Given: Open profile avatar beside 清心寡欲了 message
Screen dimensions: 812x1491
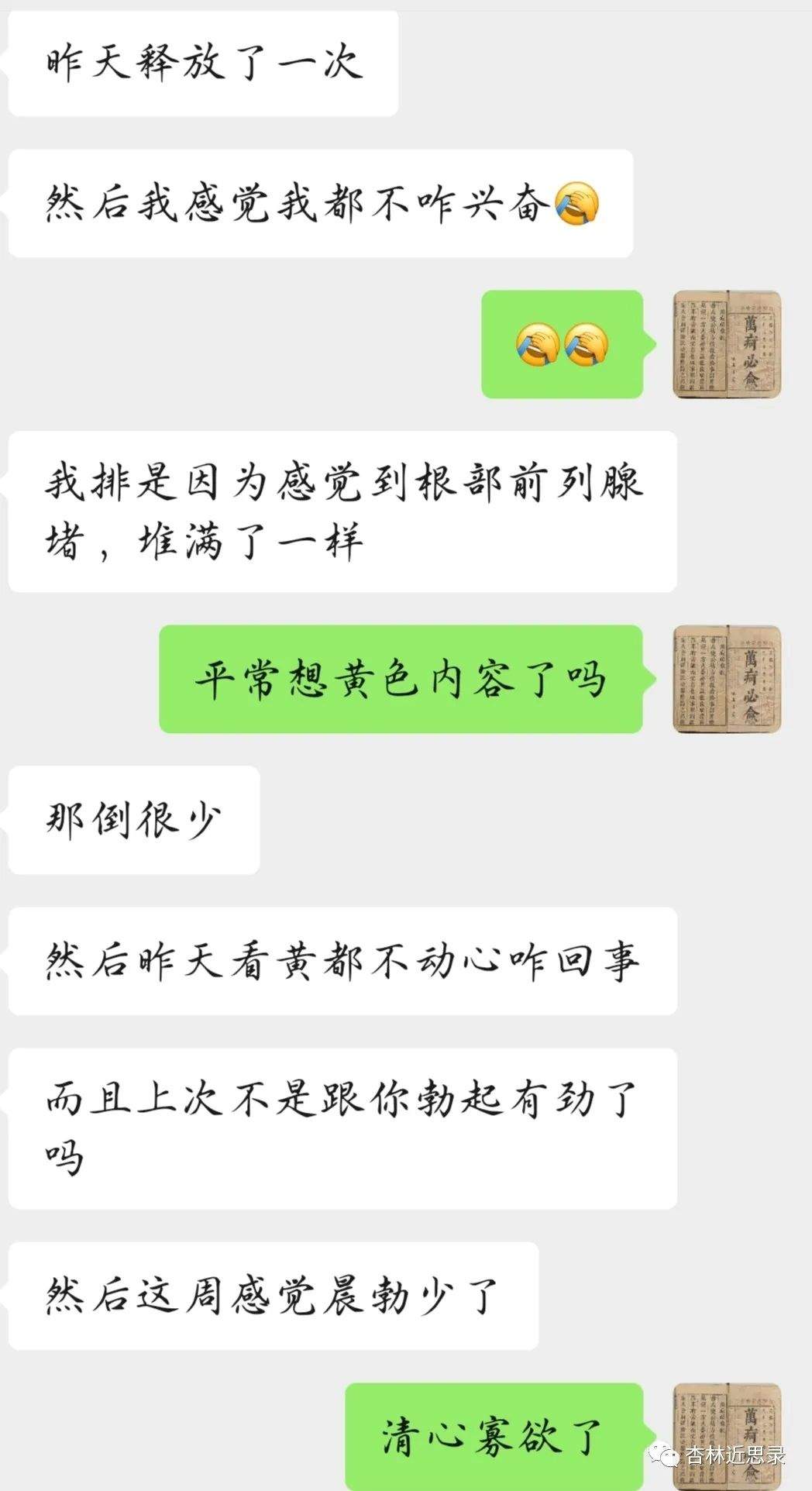Looking at the screenshot, I should (x=727, y=1436).
